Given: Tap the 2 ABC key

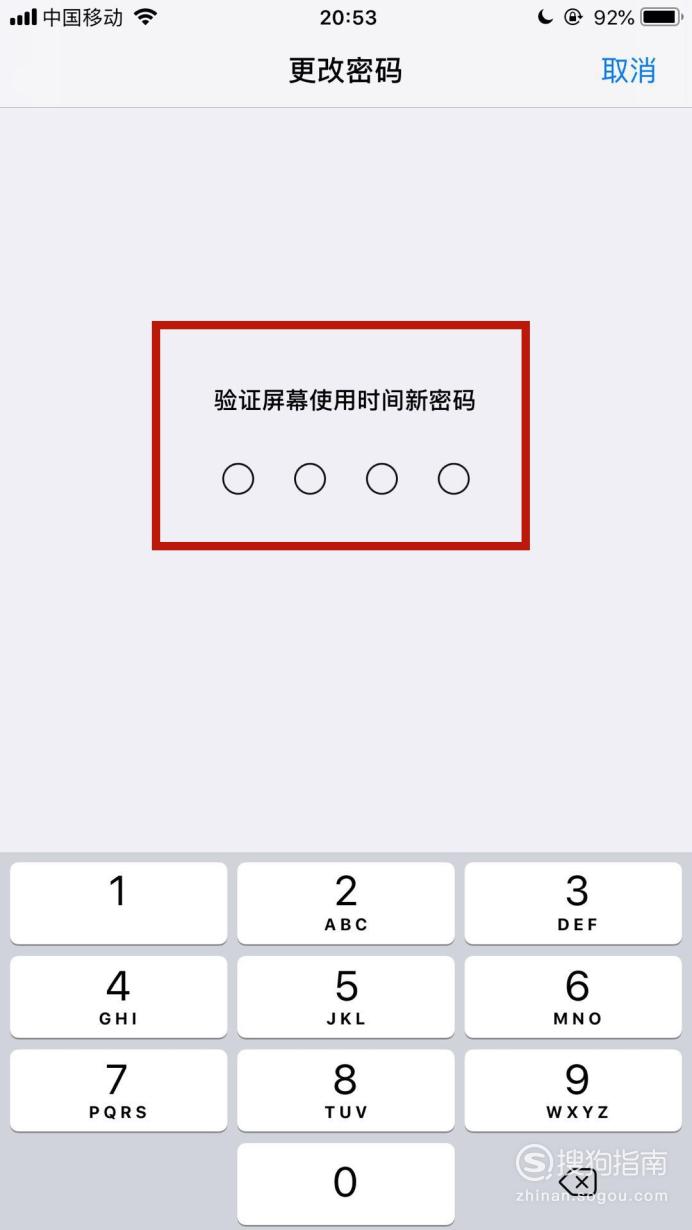Looking at the screenshot, I should pos(346,903).
